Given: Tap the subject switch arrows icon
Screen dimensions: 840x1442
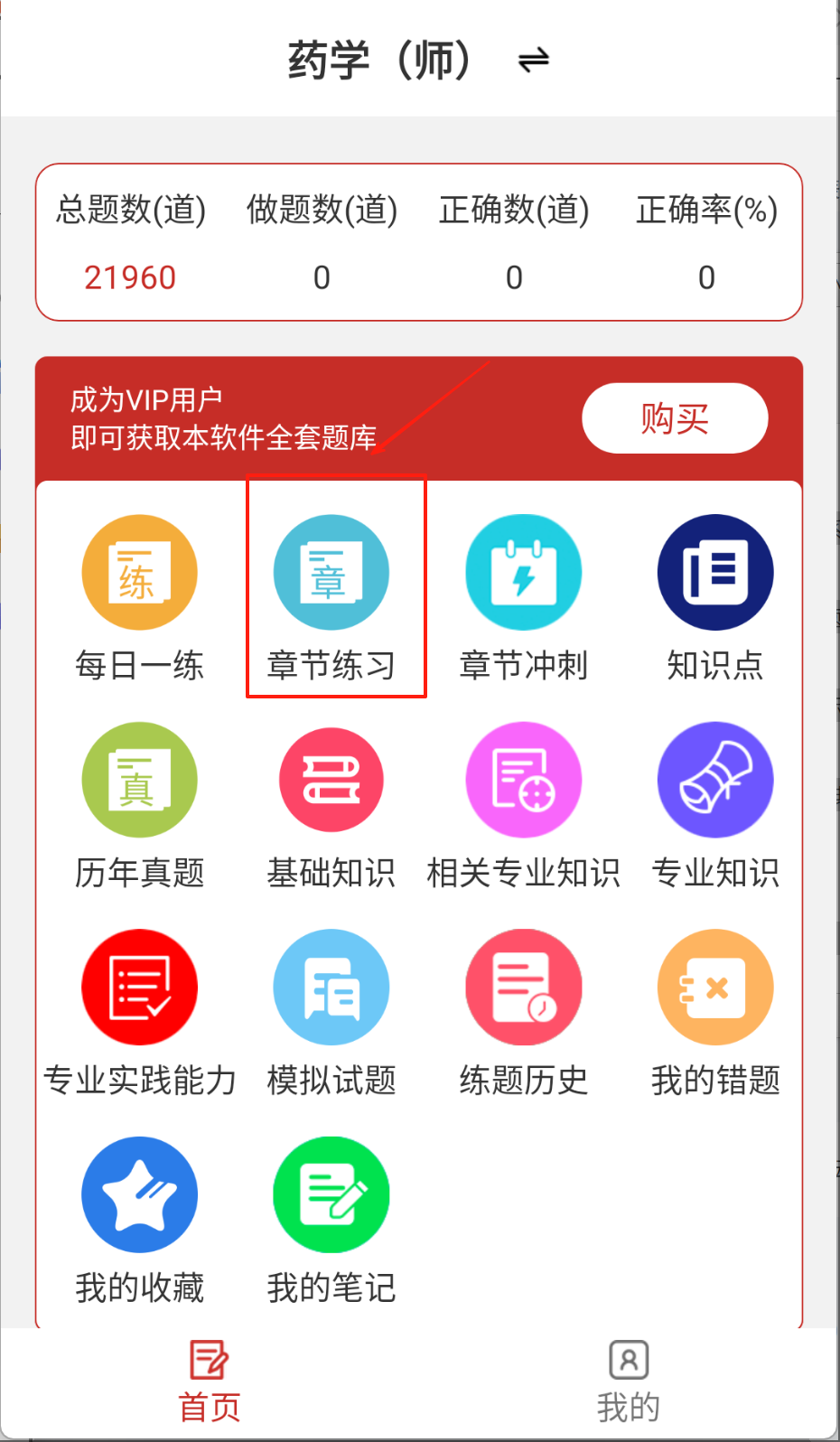Looking at the screenshot, I should click(x=533, y=61).
